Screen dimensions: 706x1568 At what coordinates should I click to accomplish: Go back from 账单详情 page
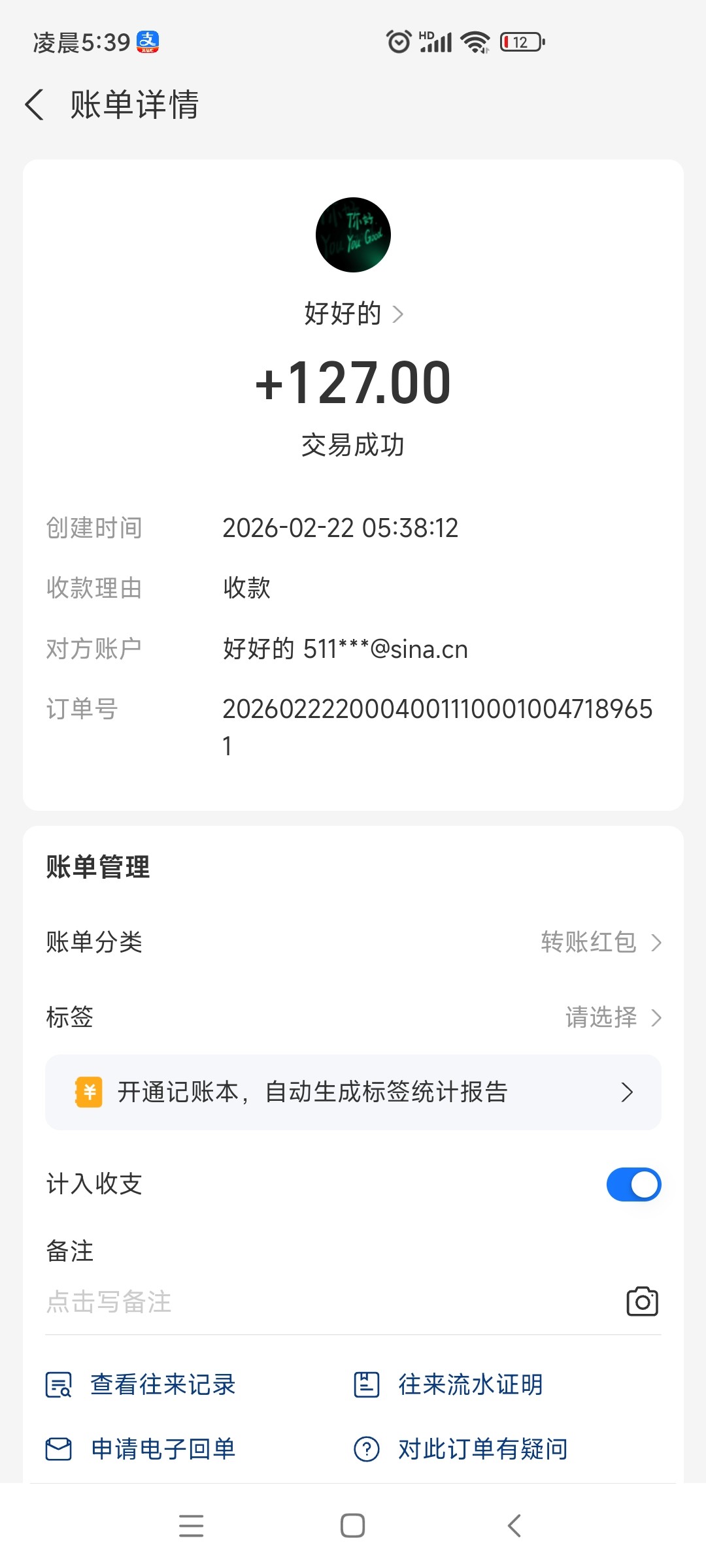coord(35,105)
